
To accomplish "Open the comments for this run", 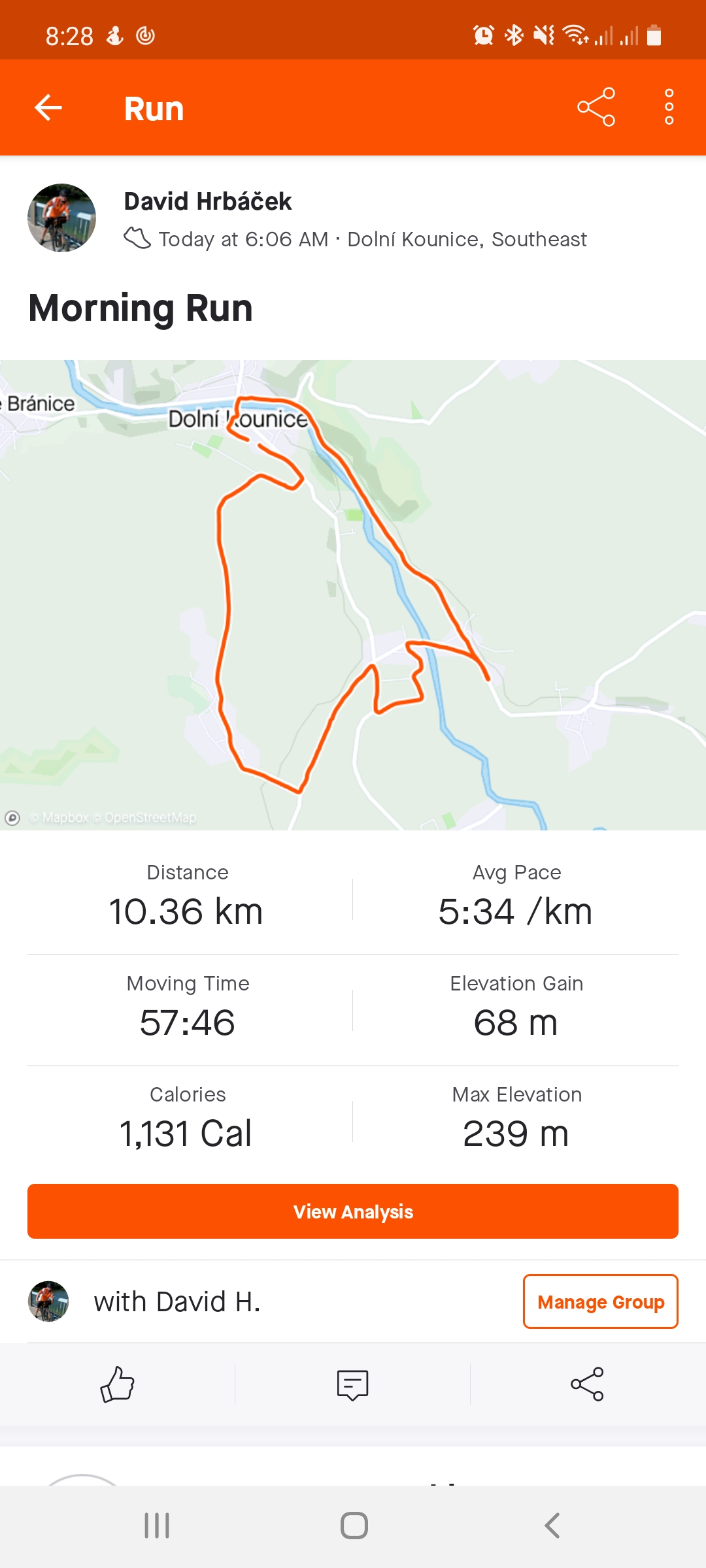I will point(353,1384).
